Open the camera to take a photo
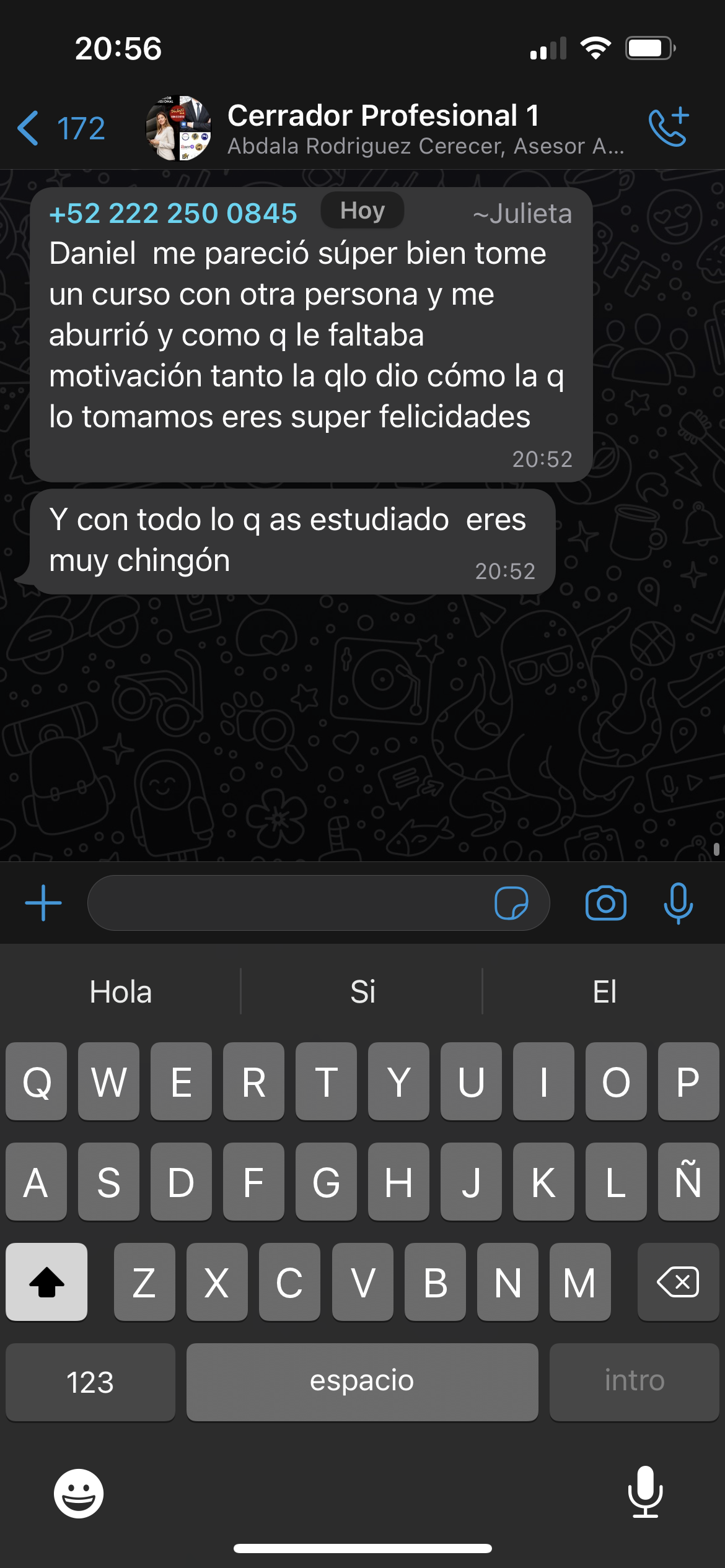Screen dimensions: 725x1568 605,903
